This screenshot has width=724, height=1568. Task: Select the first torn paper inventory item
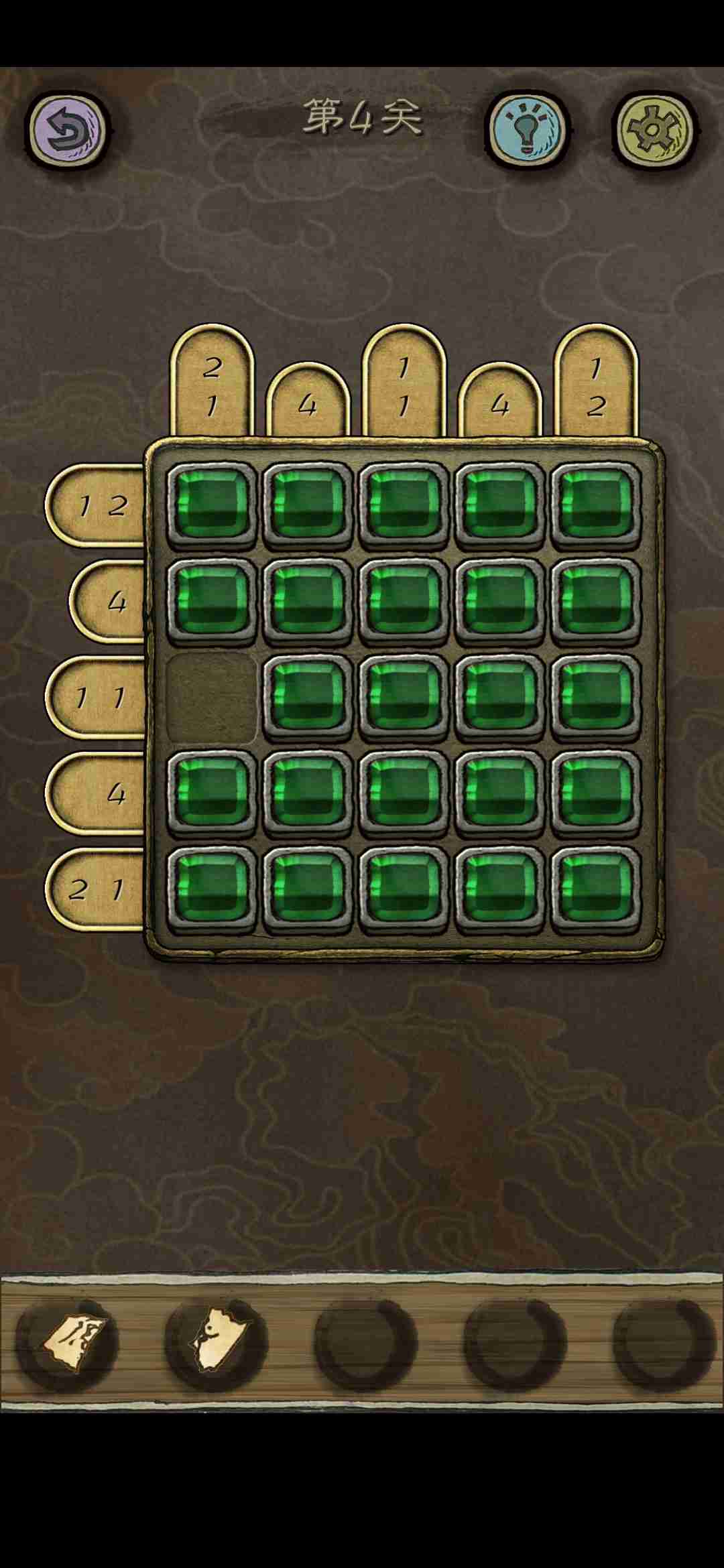coord(67,1344)
